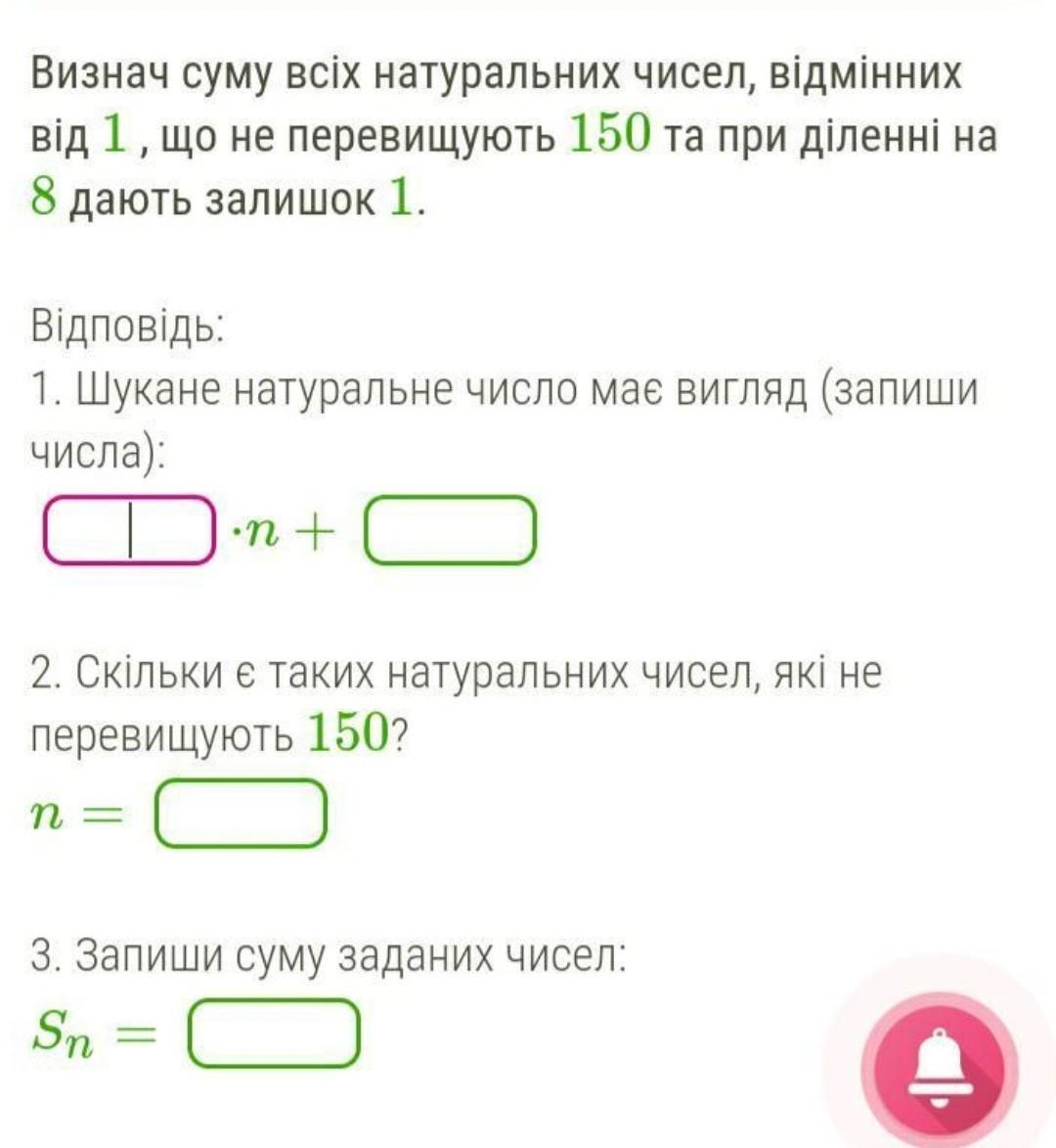Focus the n equals answer field
Viewport: 1056px width, 1148px height.
click(x=241, y=813)
